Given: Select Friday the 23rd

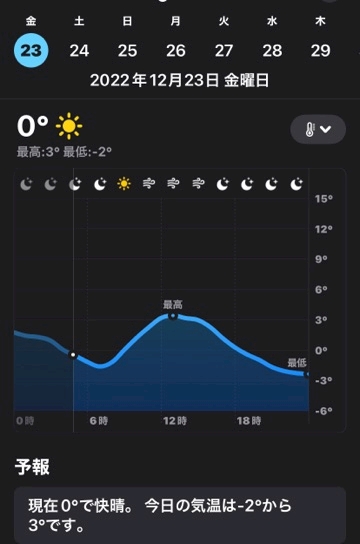Looking at the screenshot, I should tap(31, 50).
